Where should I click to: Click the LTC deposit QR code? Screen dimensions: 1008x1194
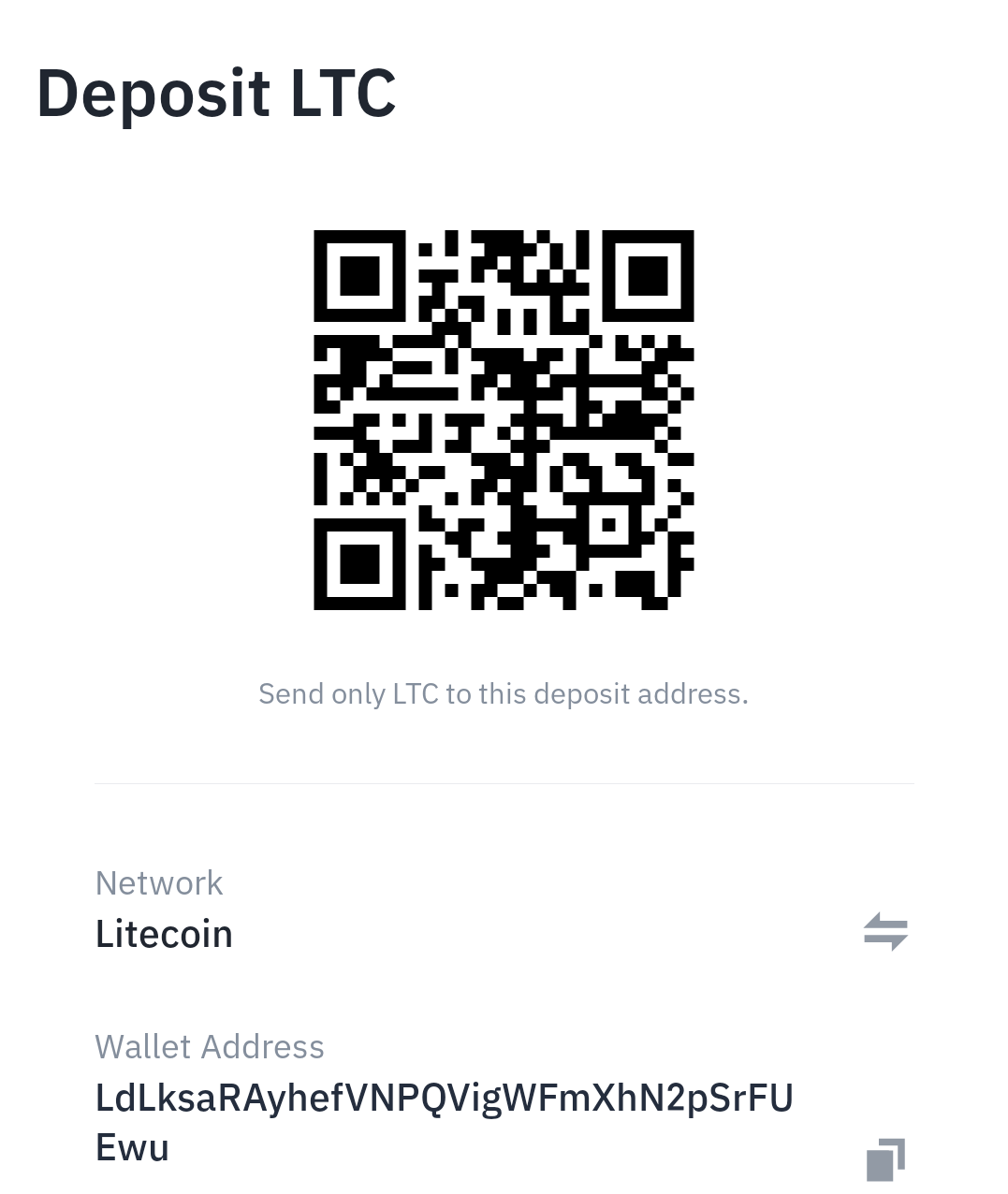pos(504,419)
